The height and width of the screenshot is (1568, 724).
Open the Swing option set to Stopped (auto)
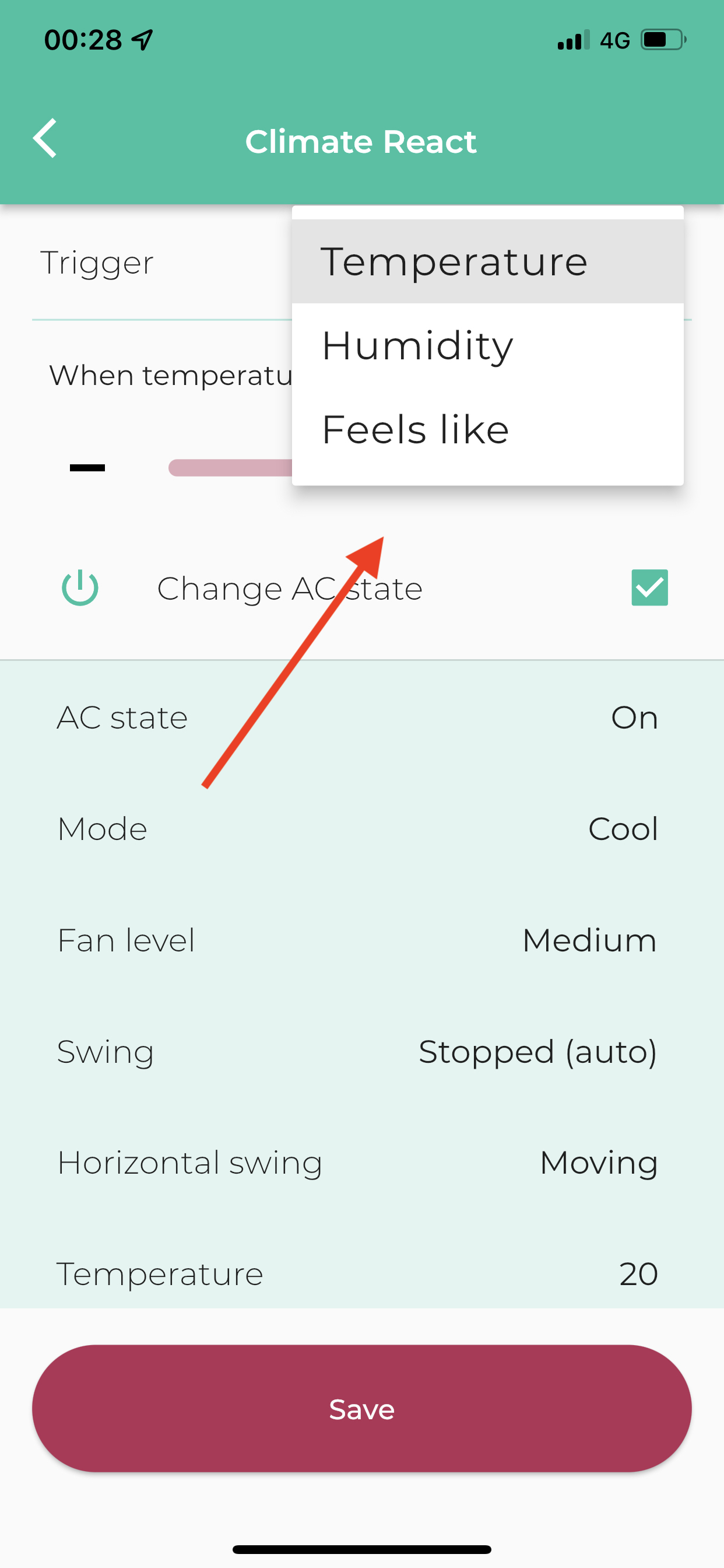click(362, 1051)
